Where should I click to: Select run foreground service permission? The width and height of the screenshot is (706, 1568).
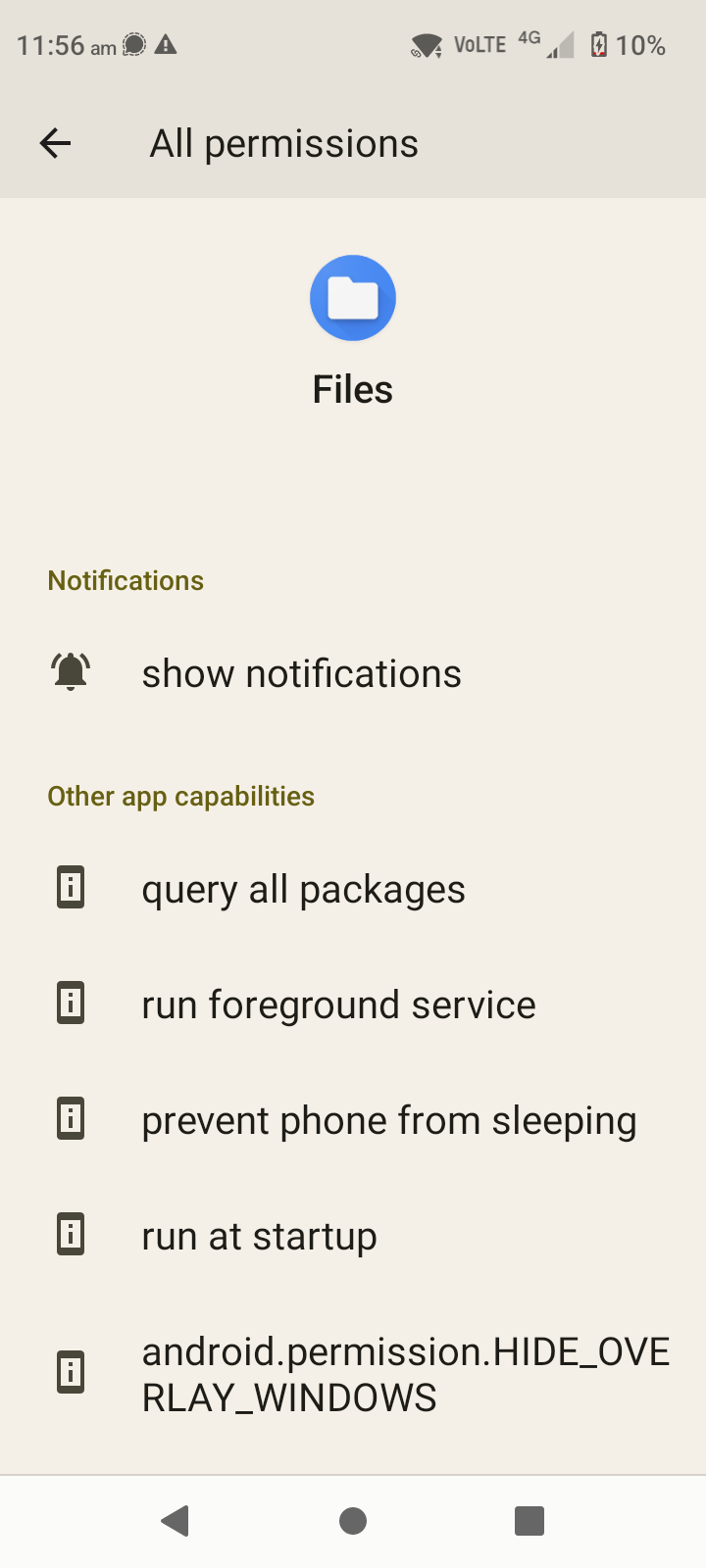[x=353, y=1004]
